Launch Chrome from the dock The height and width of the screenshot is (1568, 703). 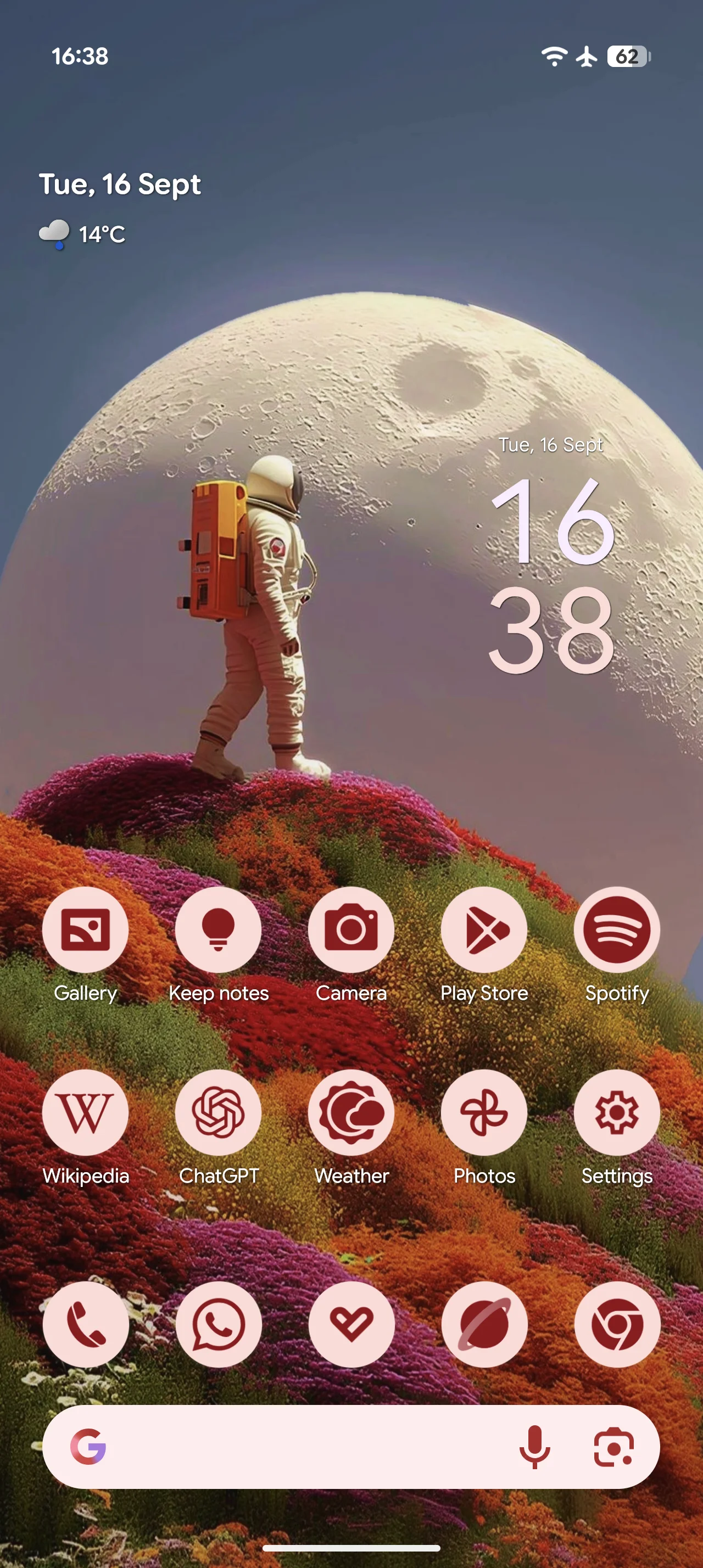pos(617,1325)
